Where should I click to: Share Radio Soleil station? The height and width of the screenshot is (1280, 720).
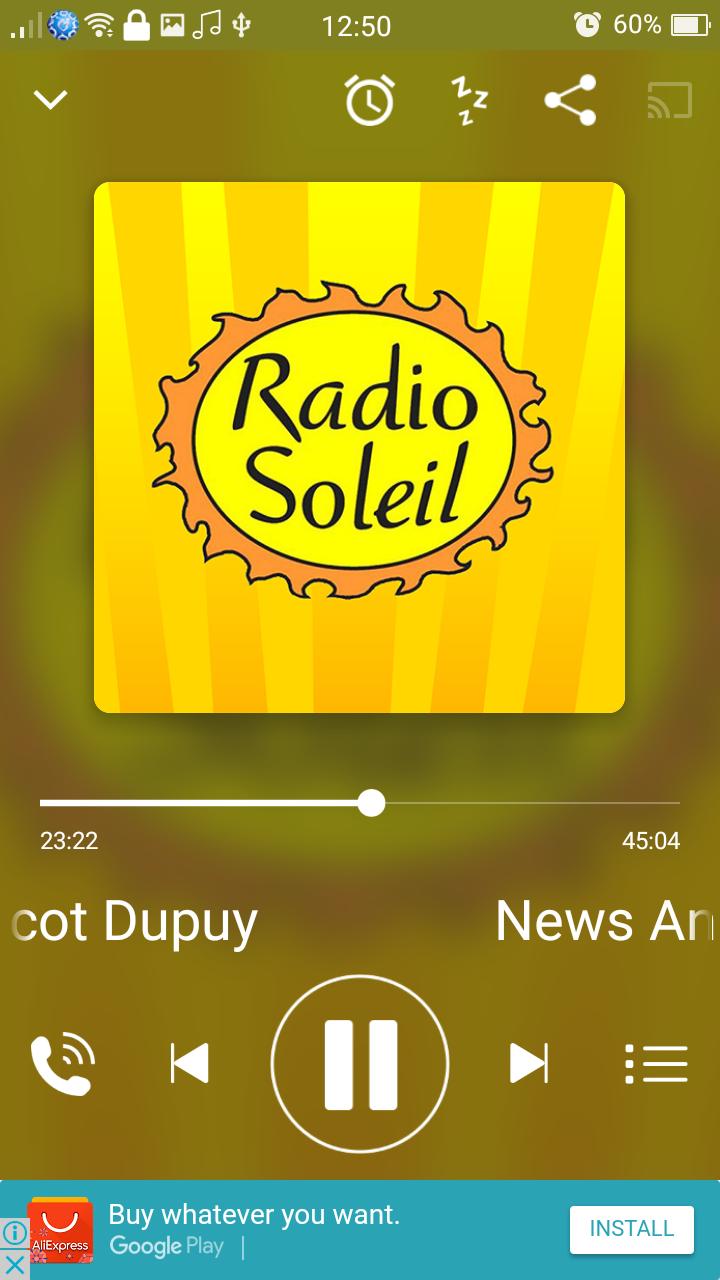click(570, 100)
